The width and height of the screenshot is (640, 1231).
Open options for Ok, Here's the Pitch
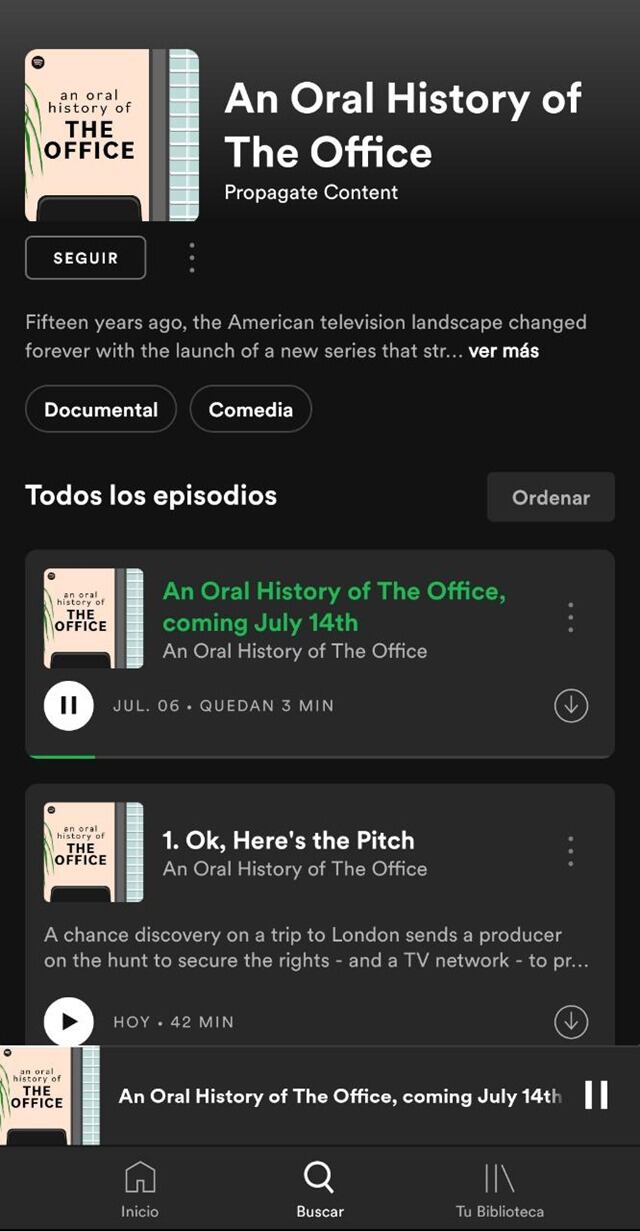pyautogui.click(x=570, y=850)
